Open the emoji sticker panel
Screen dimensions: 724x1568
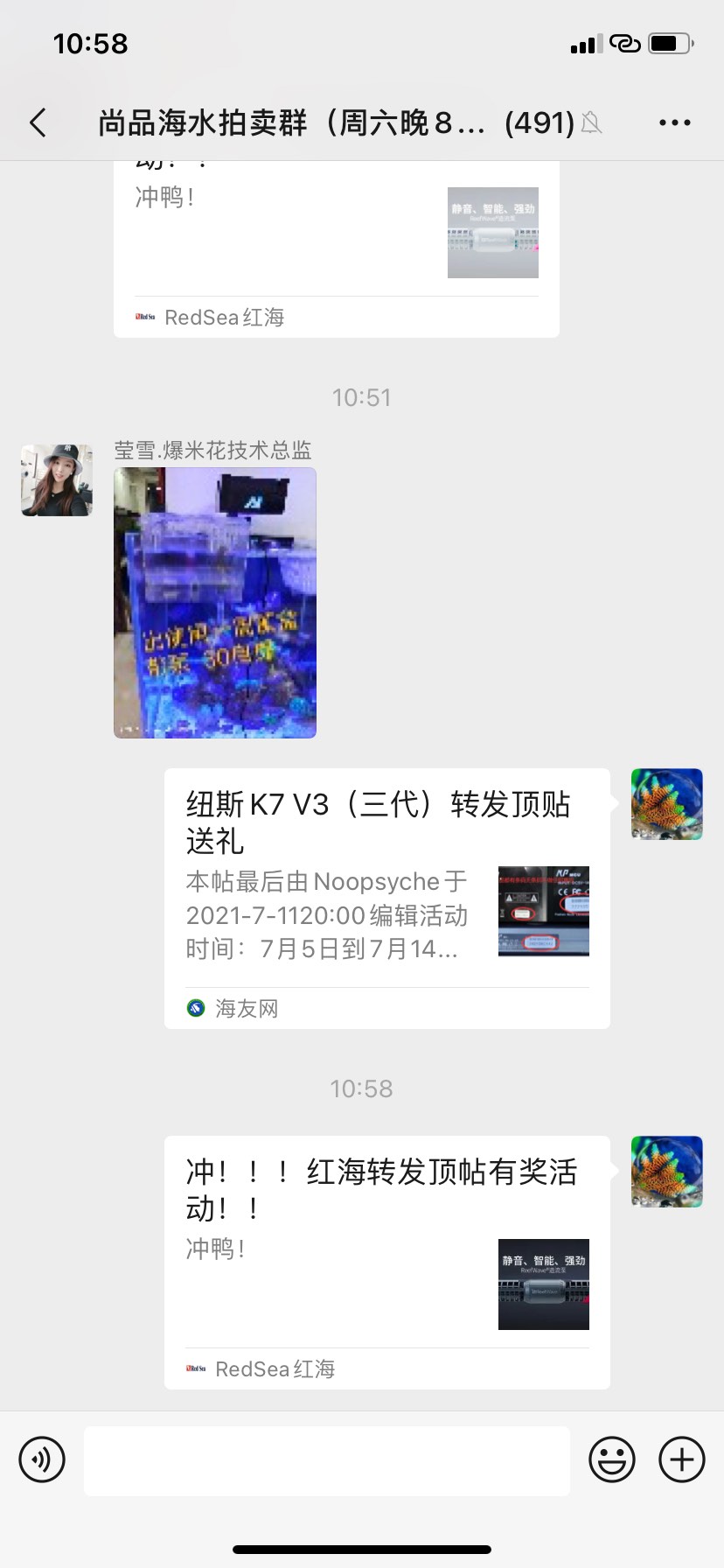(611, 1459)
